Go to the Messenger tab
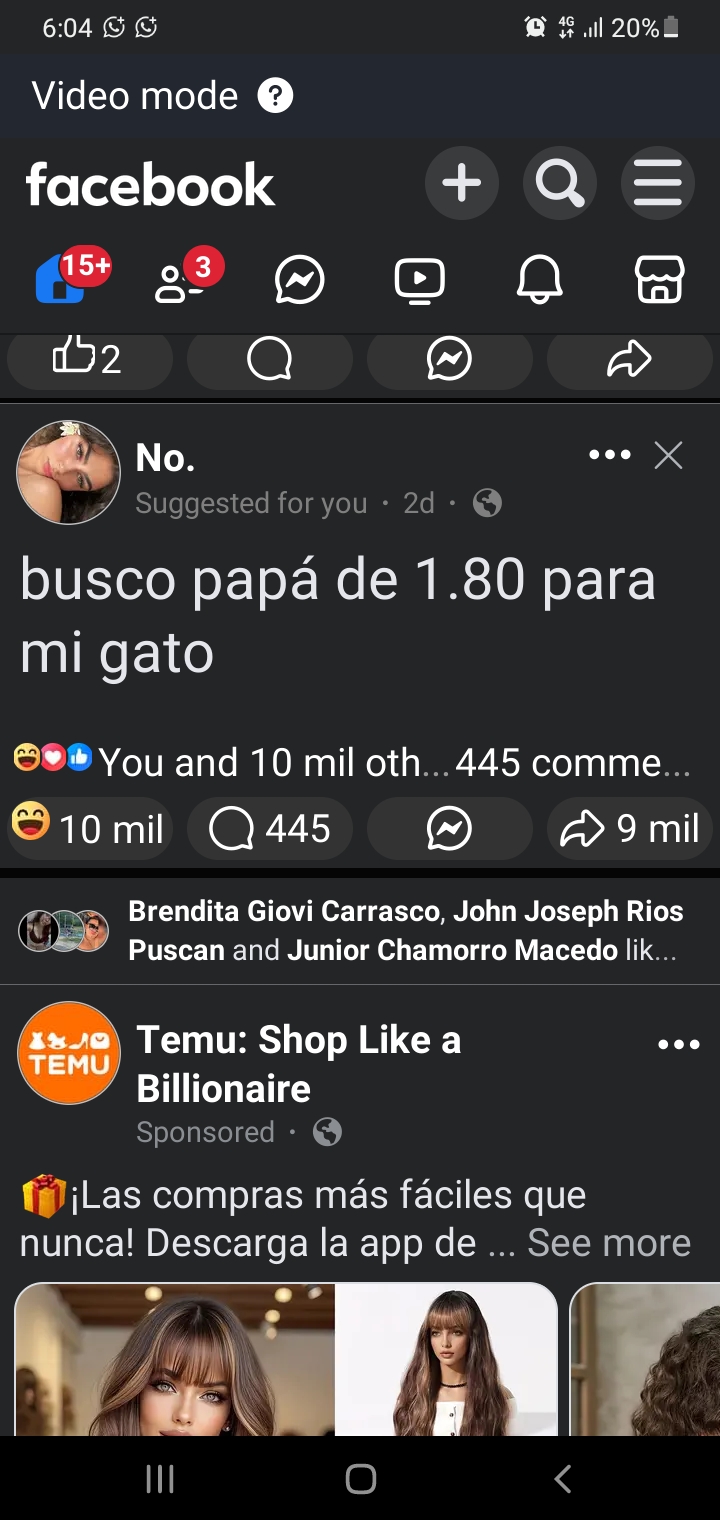The width and height of the screenshot is (720, 1520). click(300, 279)
